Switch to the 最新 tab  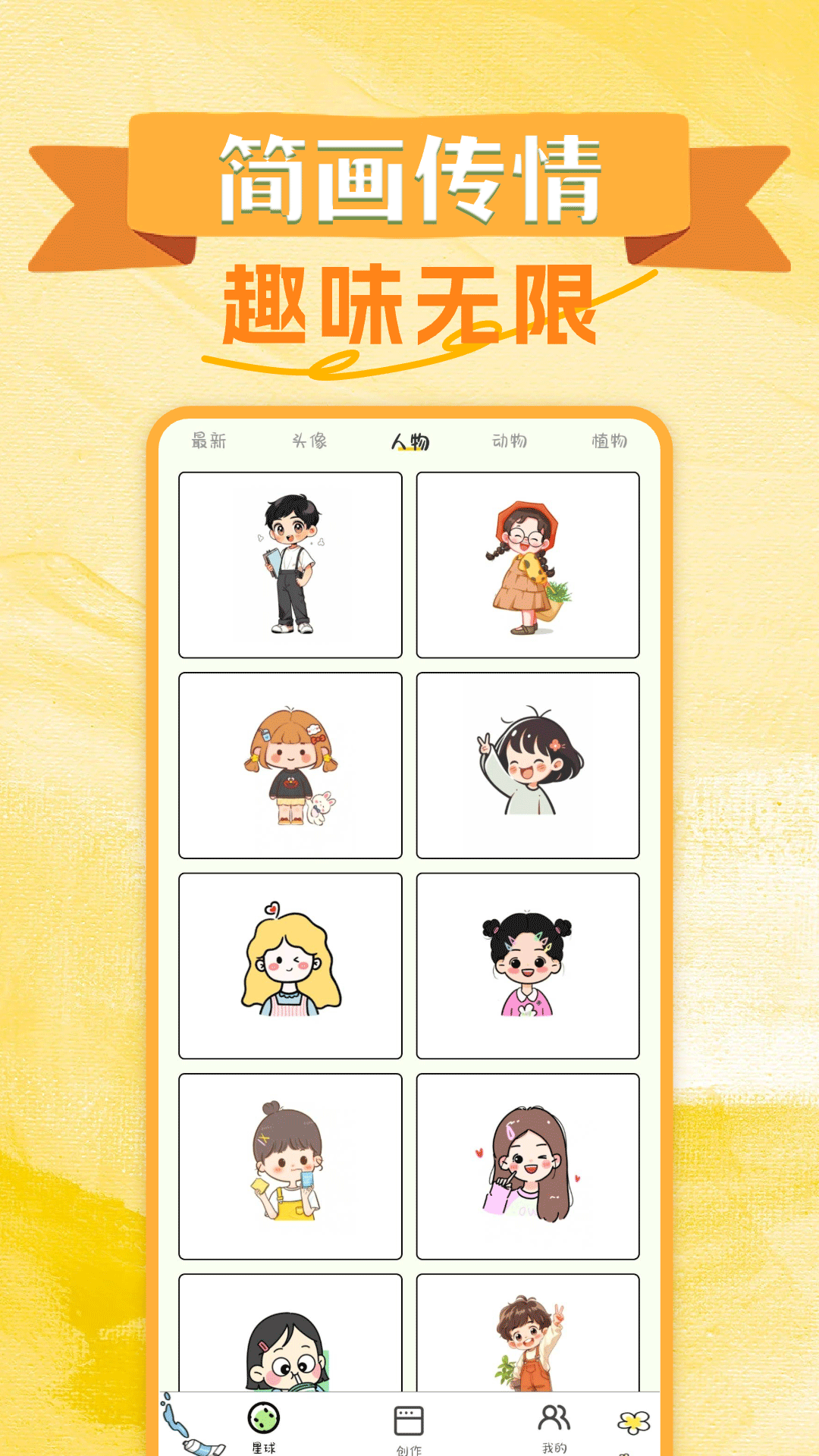tap(211, 440)
